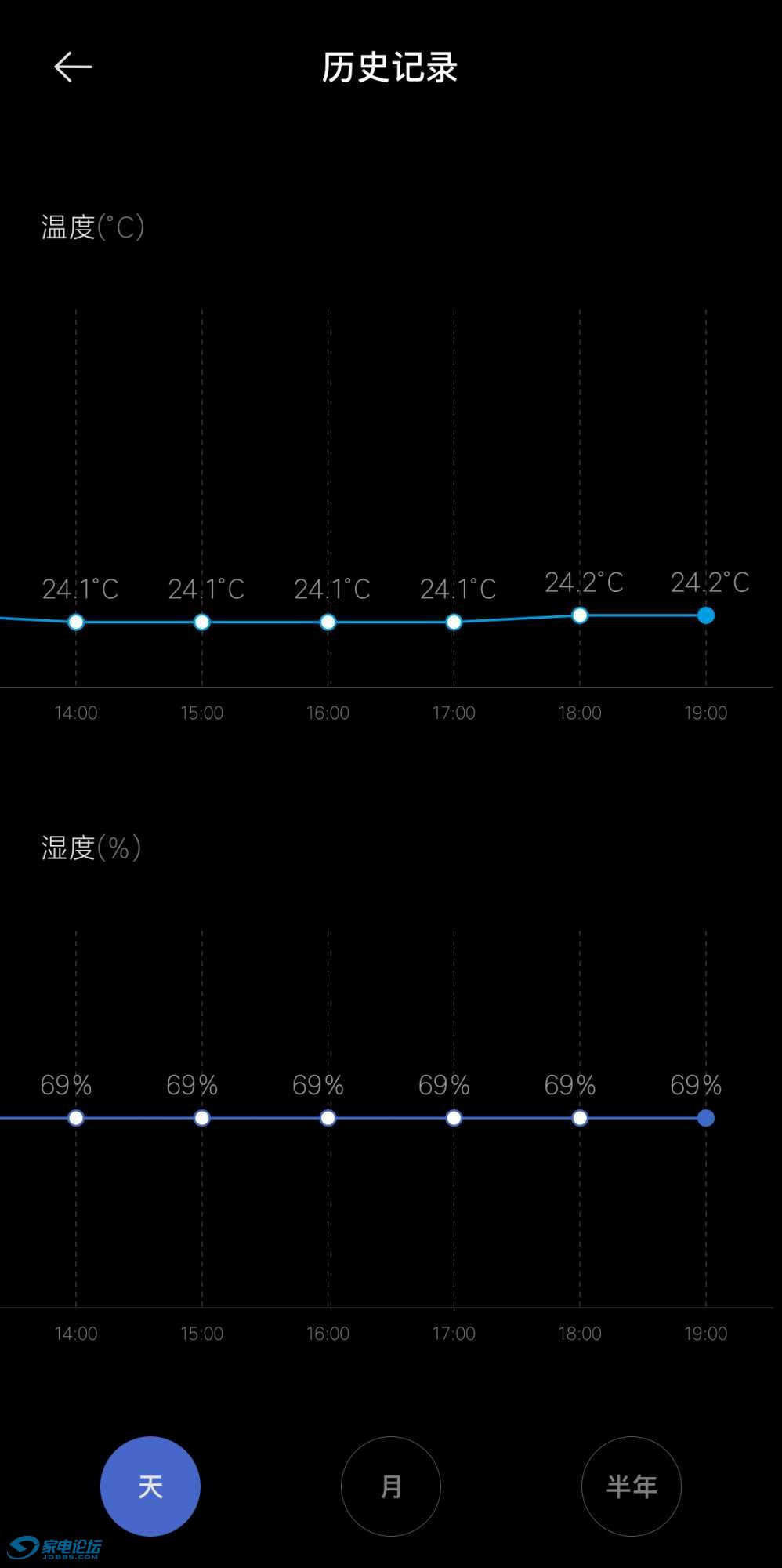The height and width of the screenshot is (1568, 782).
Task: Switch to the 半年 (half-year) view
Action: point(631,1486)
